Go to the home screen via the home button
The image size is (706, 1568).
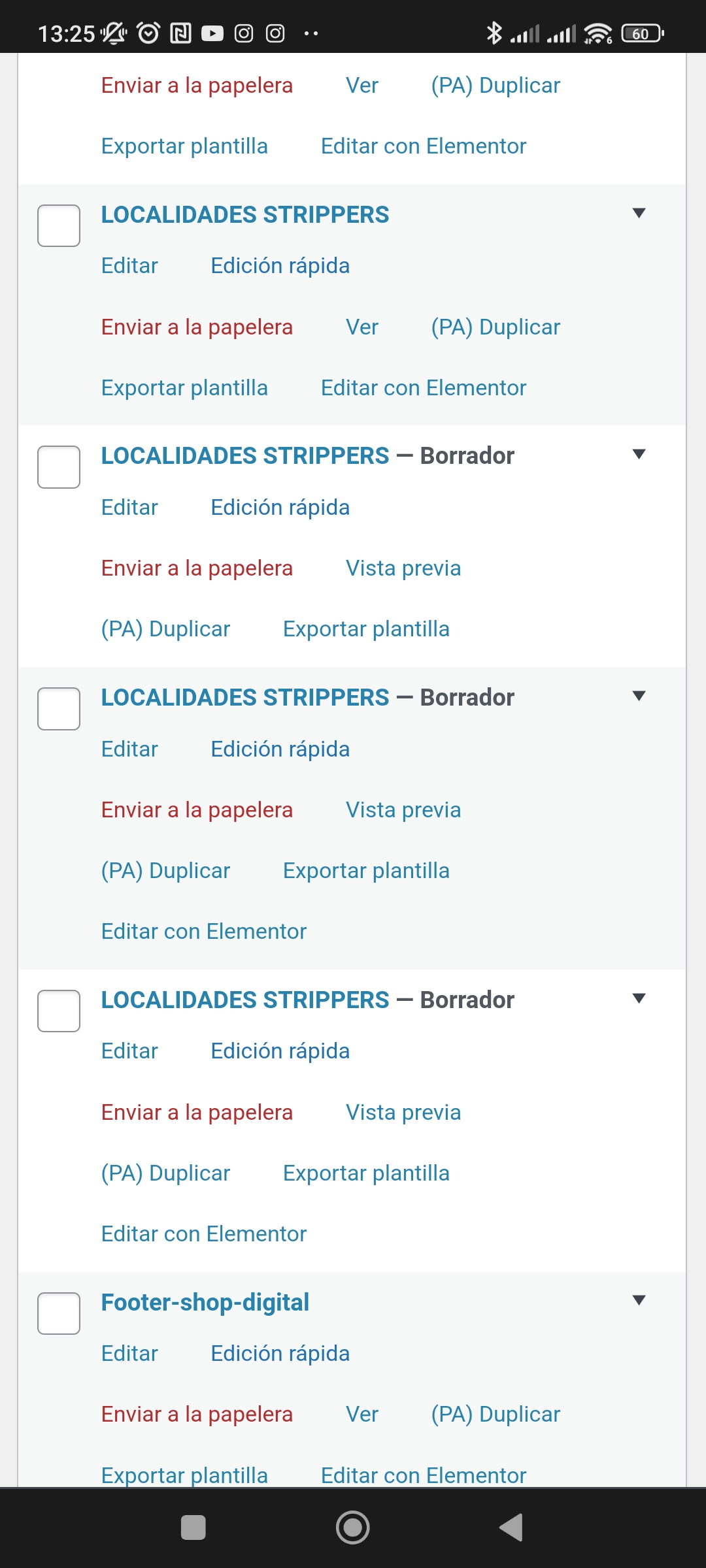coord(353,1527)
